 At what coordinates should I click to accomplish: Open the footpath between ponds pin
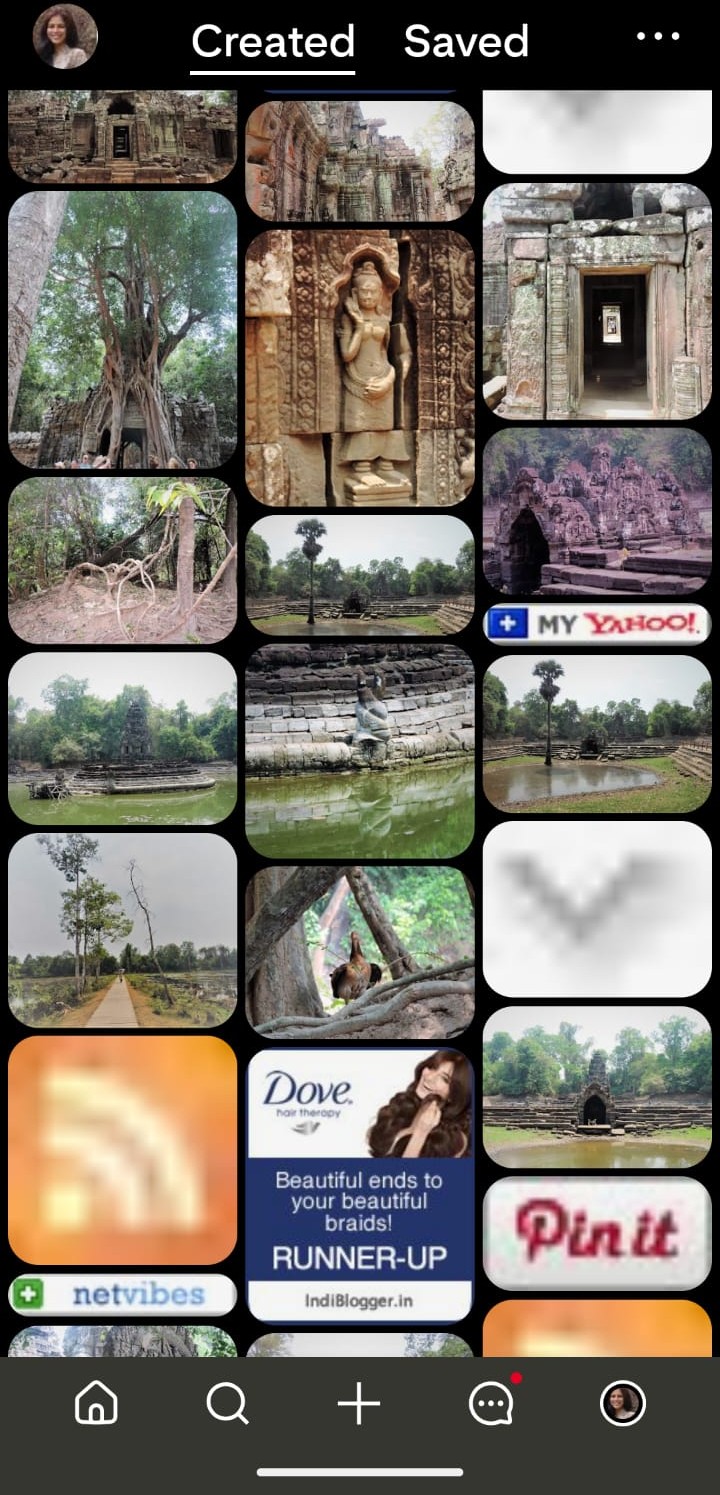(123, 931)
